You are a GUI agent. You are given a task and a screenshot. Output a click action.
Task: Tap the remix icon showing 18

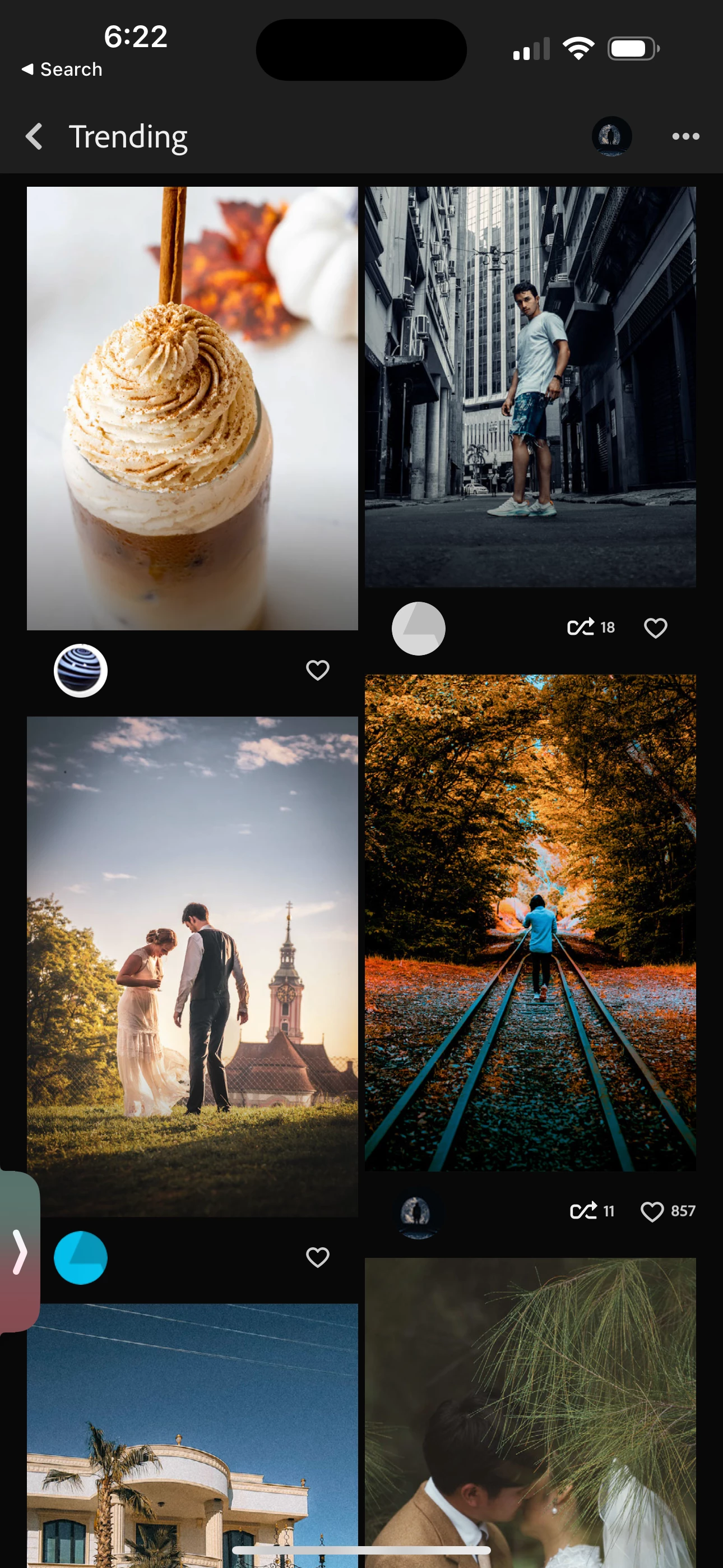[x=581, y=628]
